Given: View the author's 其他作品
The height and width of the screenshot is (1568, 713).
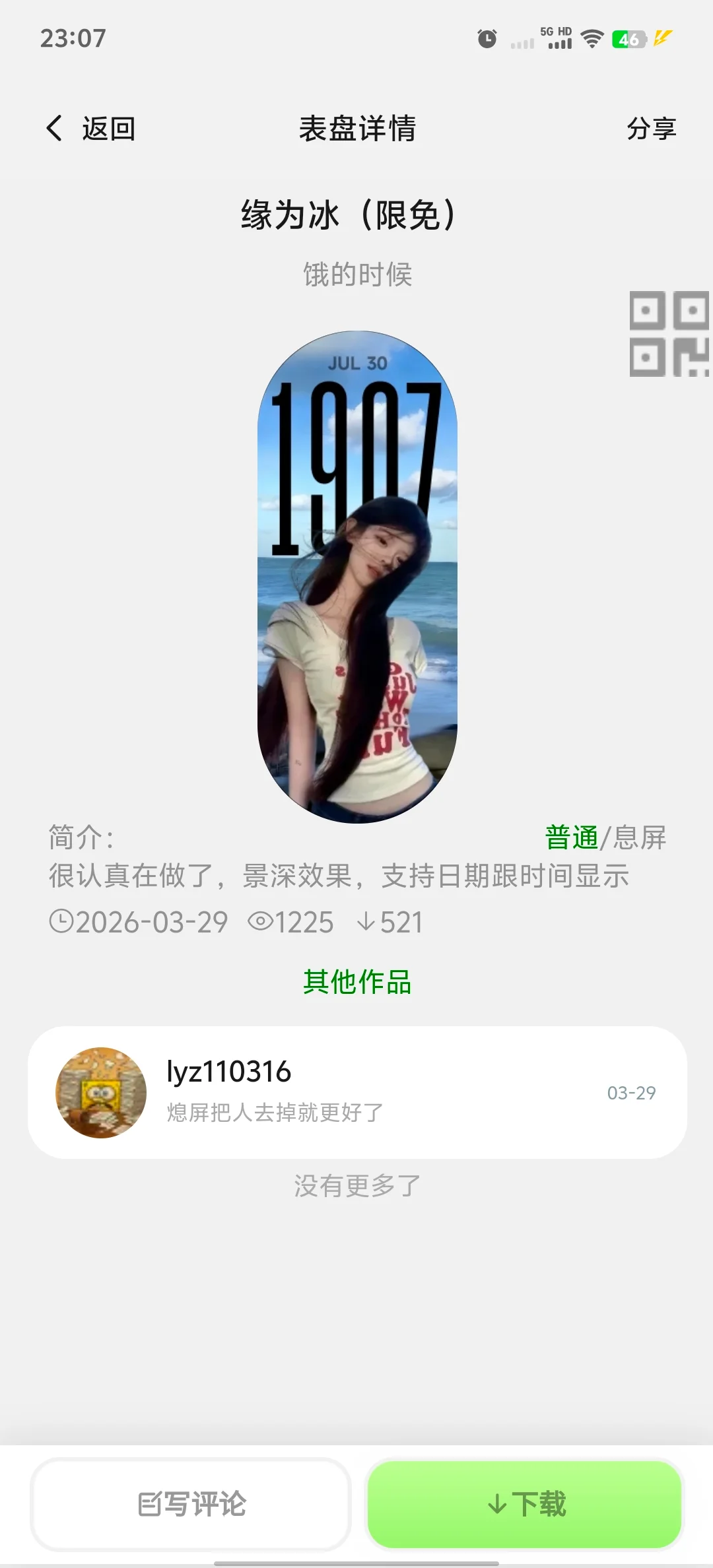Looking at the screenshot, I should point(357,982).
